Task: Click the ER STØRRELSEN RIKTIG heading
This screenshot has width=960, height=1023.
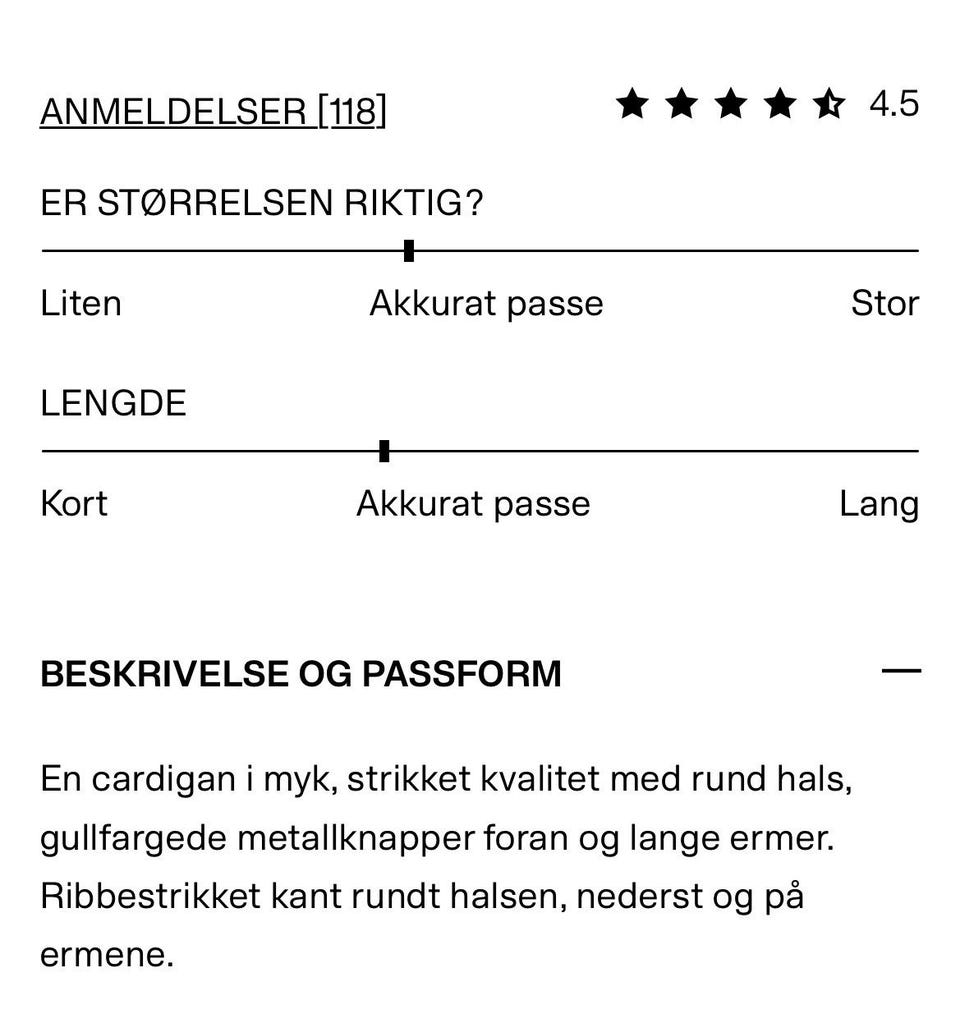Action: coord(262,203)
